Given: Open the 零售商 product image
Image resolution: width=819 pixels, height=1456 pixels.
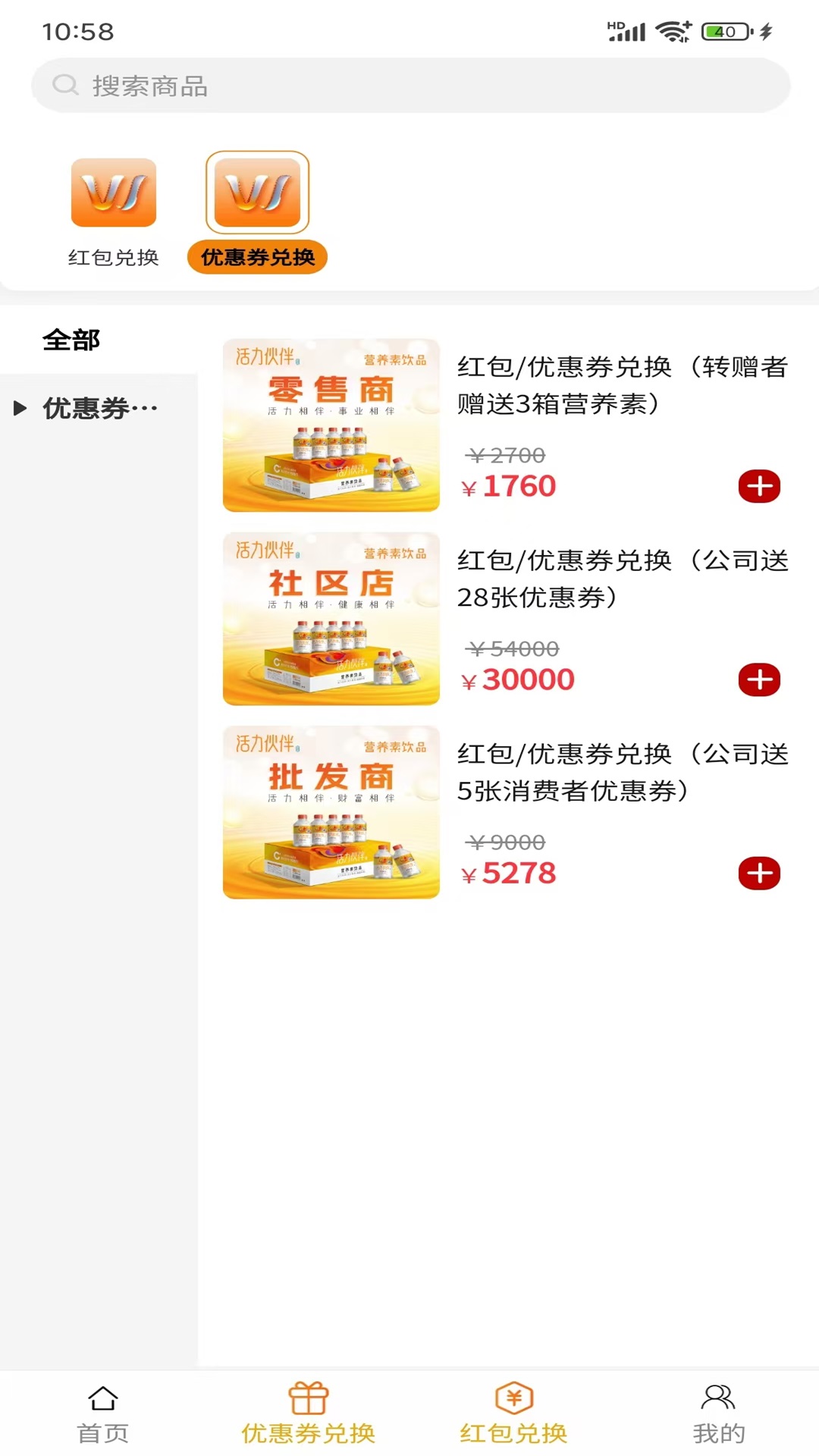Looking at the screenshot, I should coord(331,425).
